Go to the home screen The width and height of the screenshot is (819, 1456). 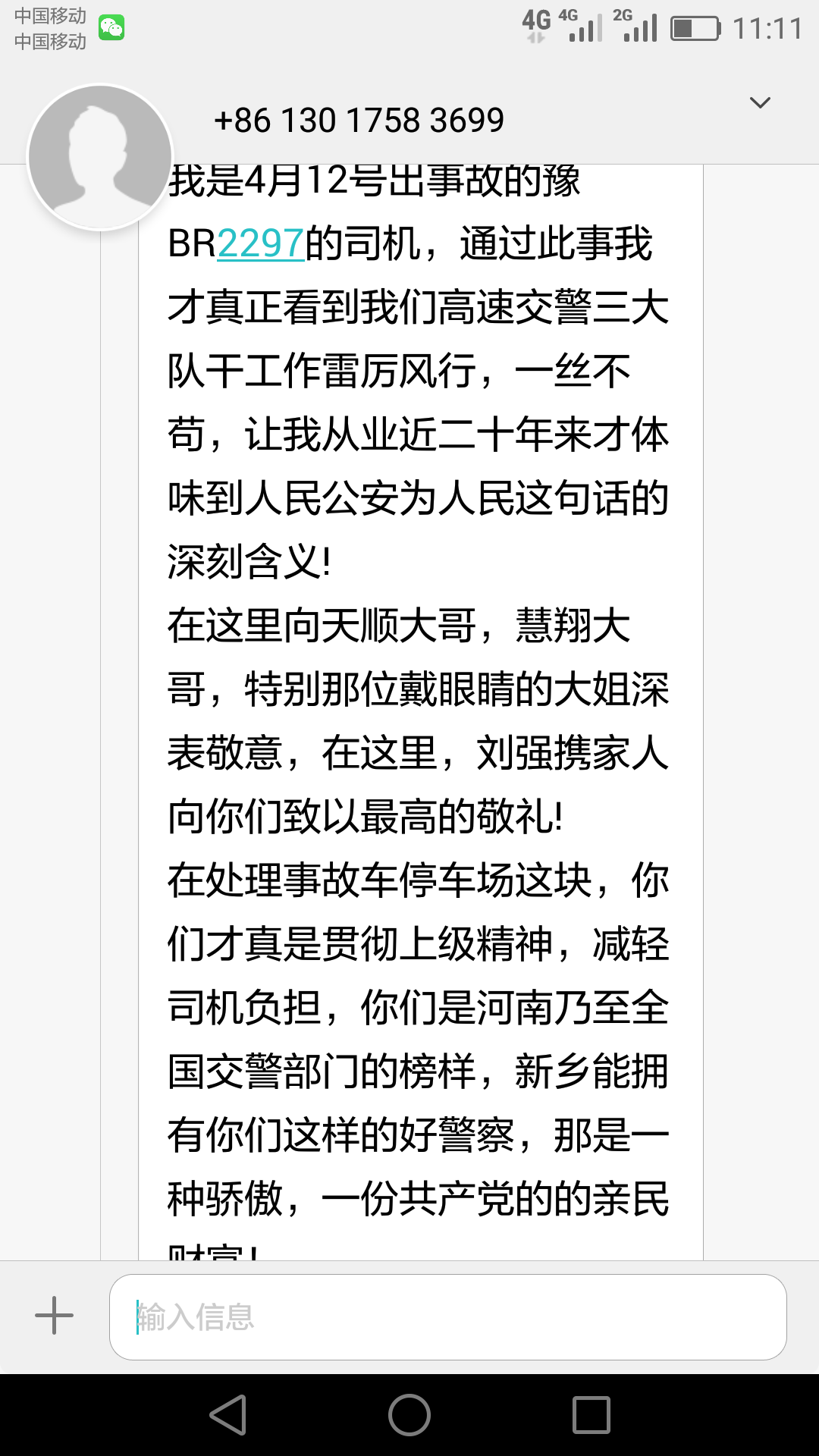(409, 1415)
